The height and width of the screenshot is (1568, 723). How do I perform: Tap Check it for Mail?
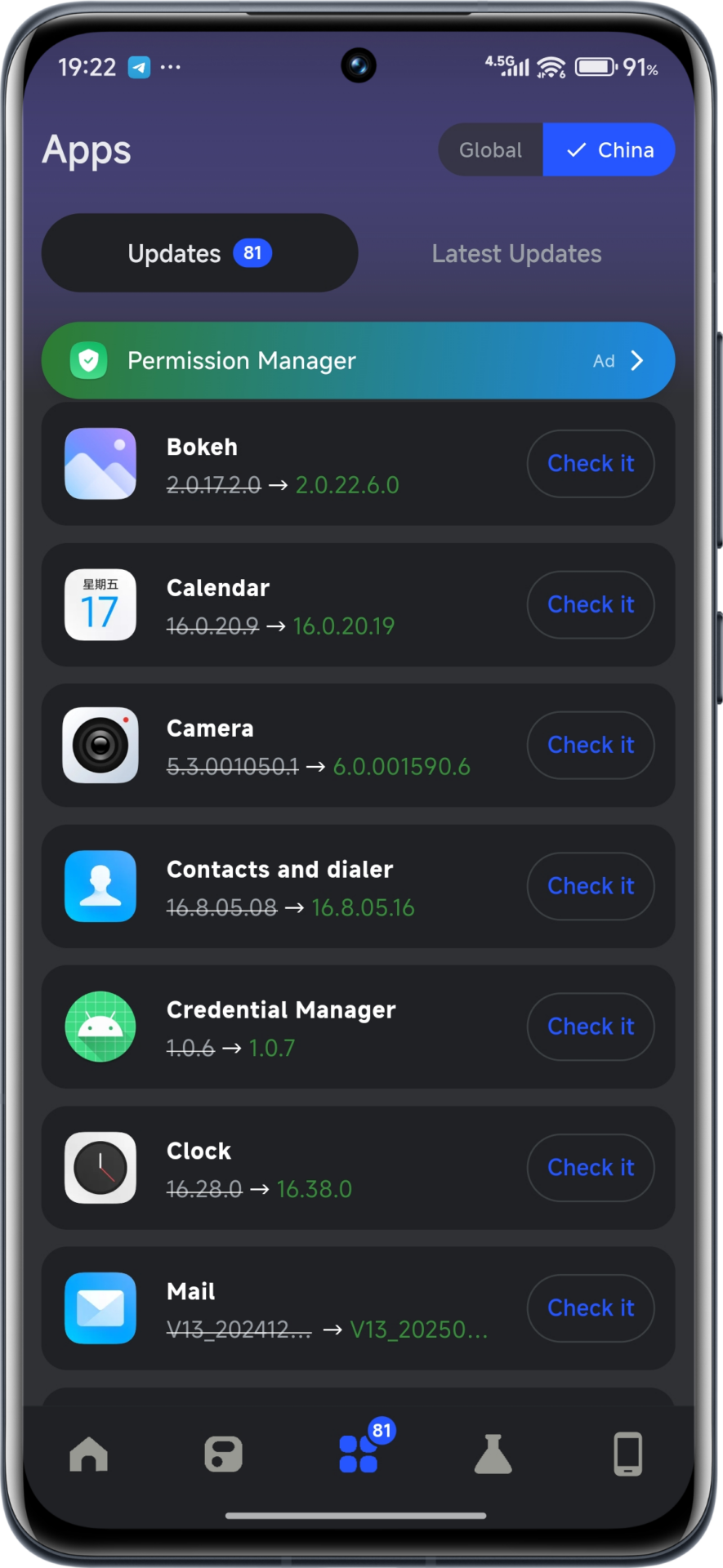click(x=590, y=1308)
